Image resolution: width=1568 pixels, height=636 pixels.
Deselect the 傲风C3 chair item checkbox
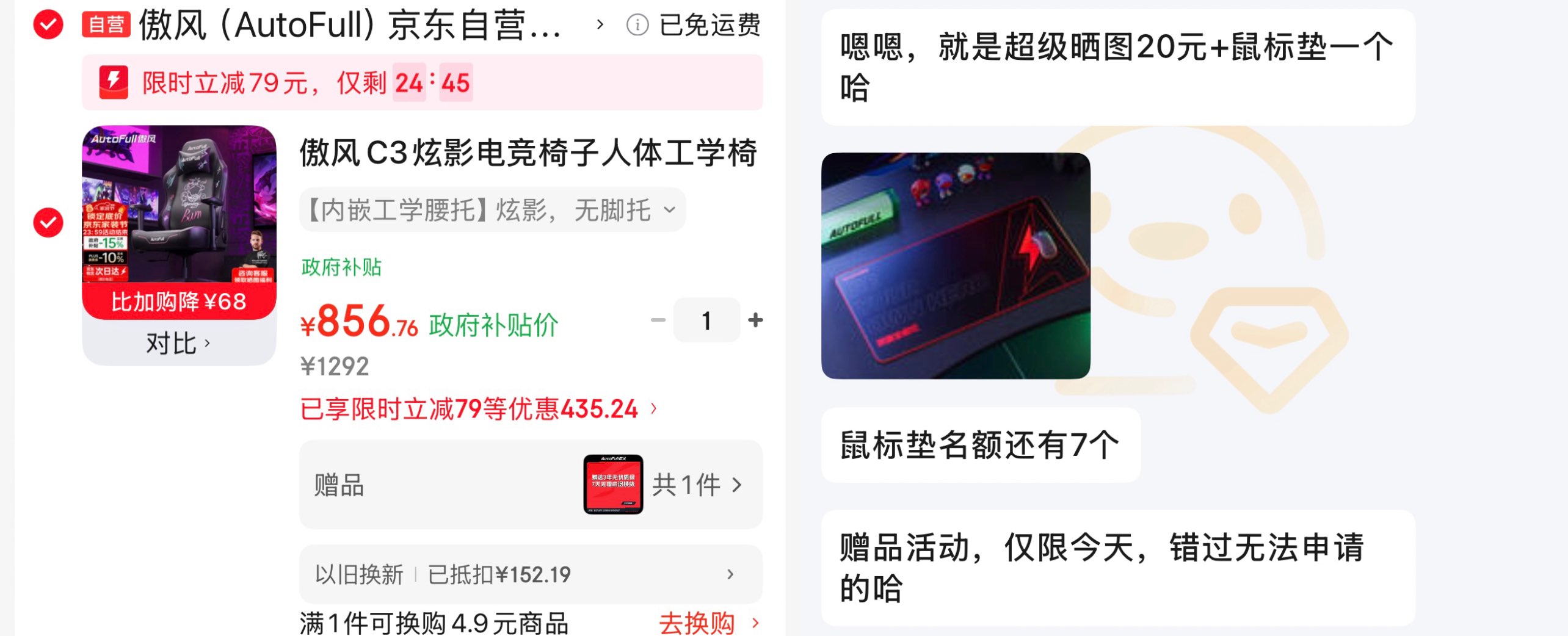(x=48, y=222)
